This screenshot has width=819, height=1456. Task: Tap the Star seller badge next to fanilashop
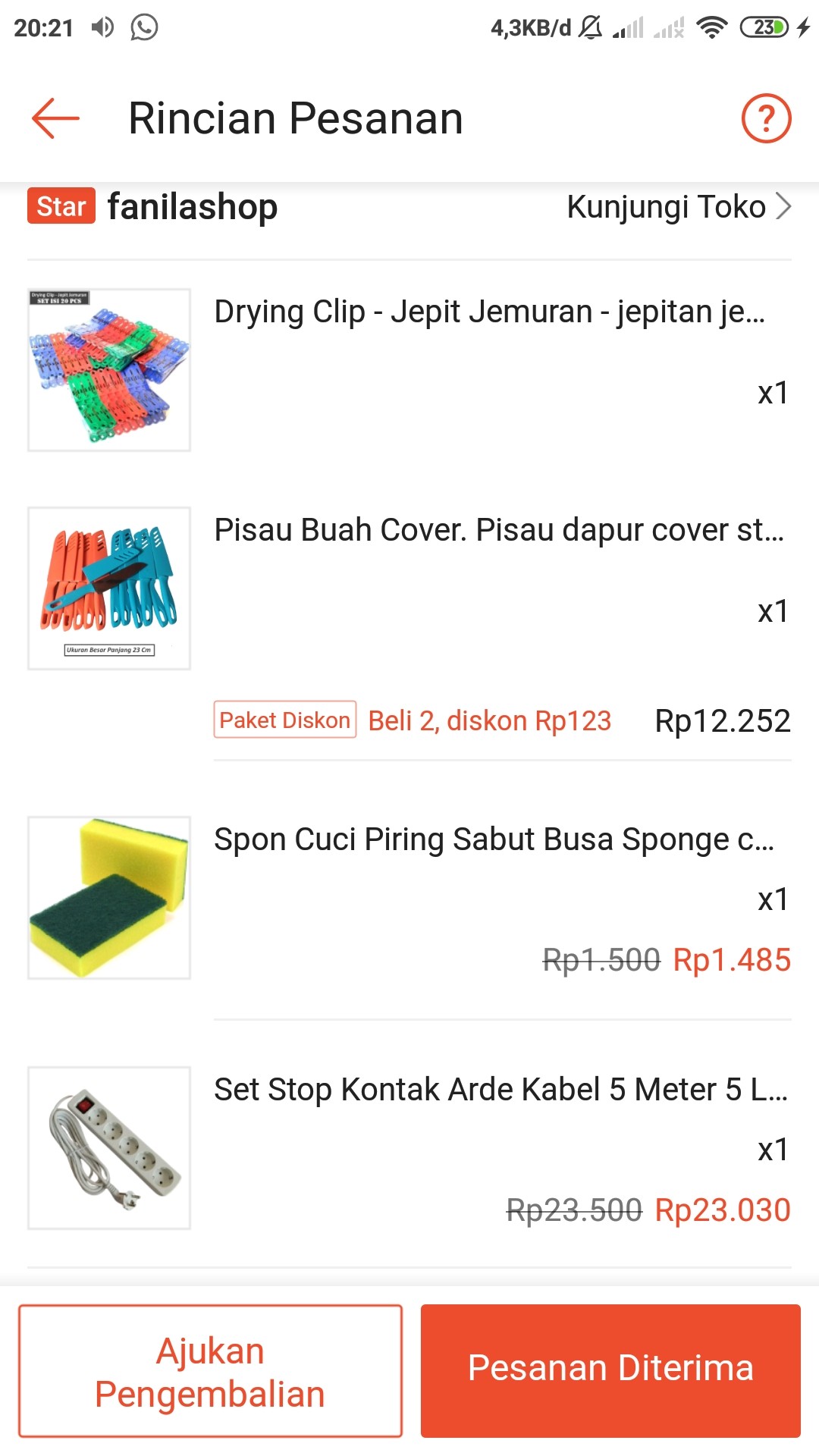click(x=59, y=206)
